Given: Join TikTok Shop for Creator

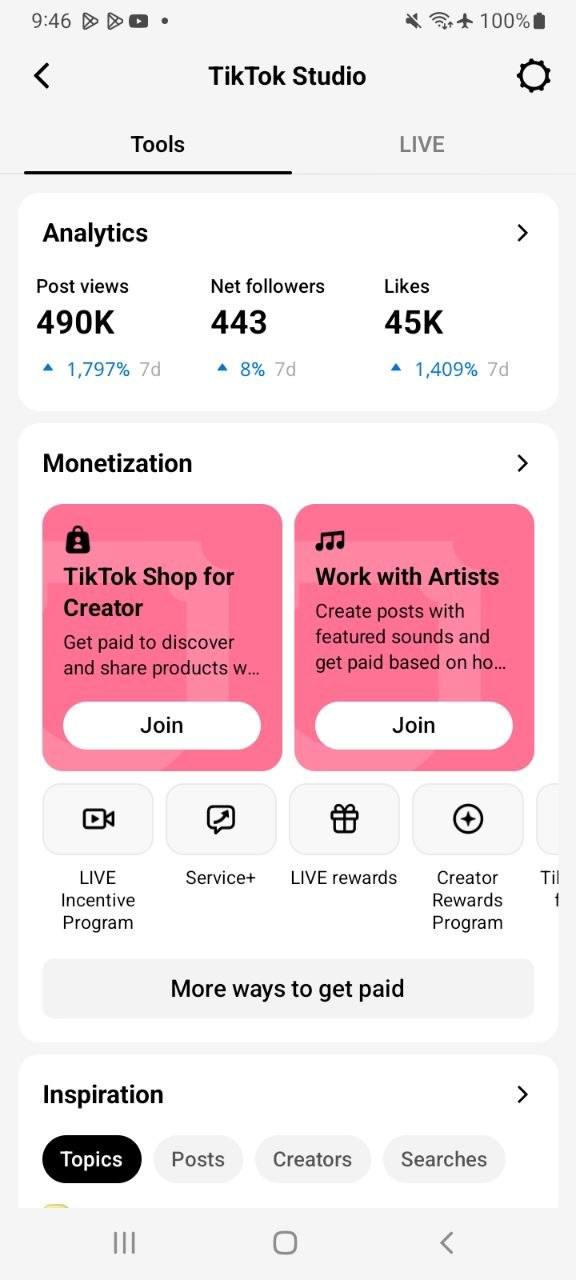Looking at the screenshot, I should 162,725.
